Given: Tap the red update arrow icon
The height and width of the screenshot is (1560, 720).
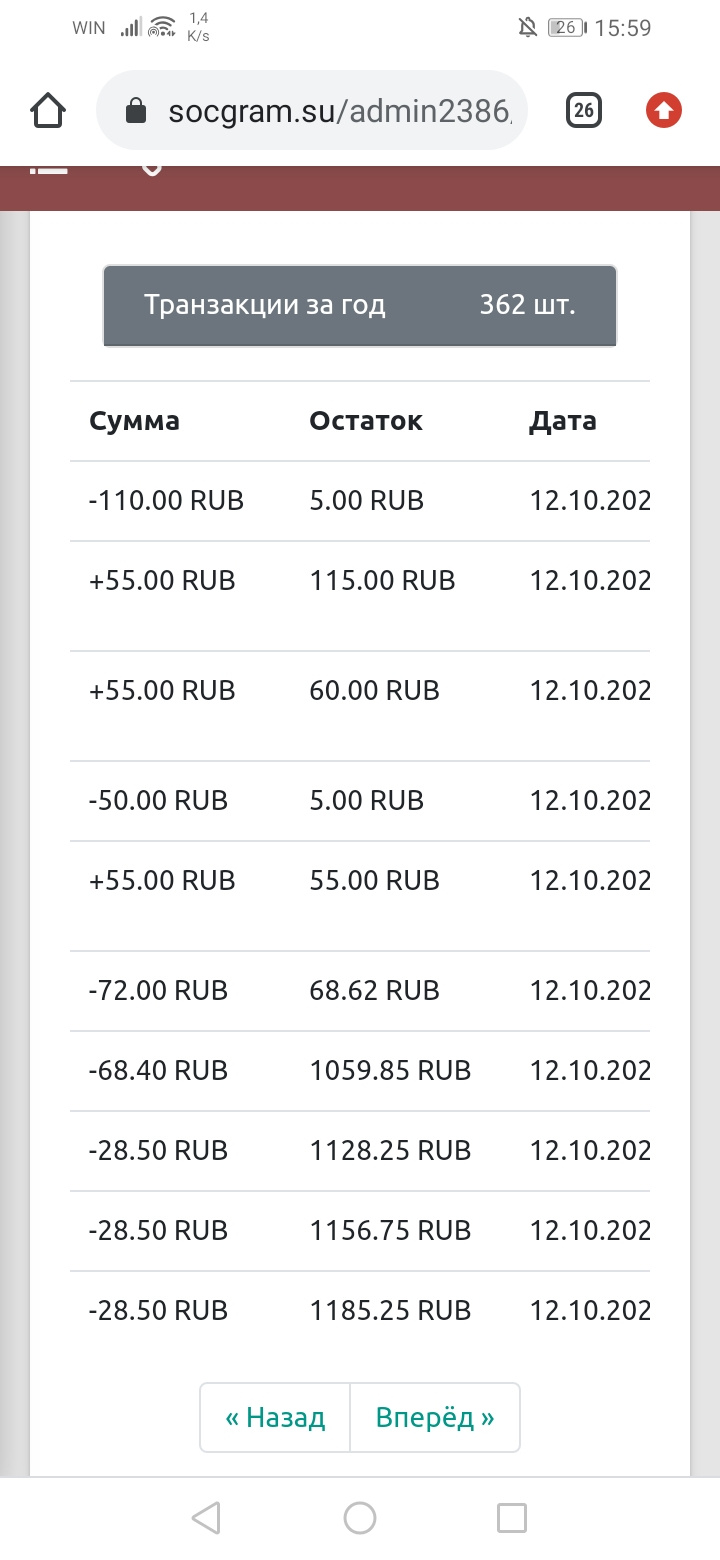Looking at the screenshot, I should [x=664, y=110].
